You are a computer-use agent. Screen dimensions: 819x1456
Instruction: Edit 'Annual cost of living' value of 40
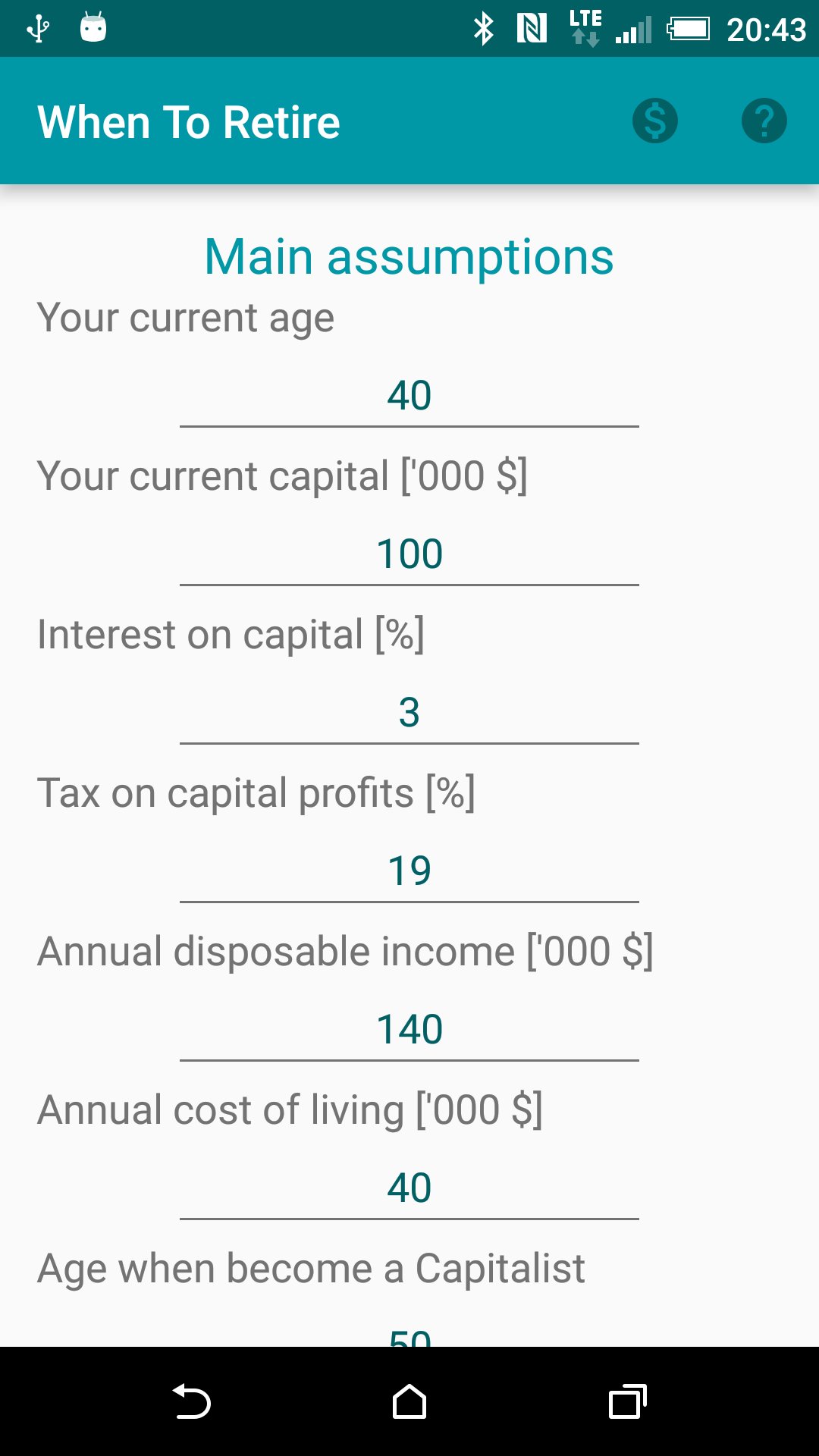click(409, 1187)
